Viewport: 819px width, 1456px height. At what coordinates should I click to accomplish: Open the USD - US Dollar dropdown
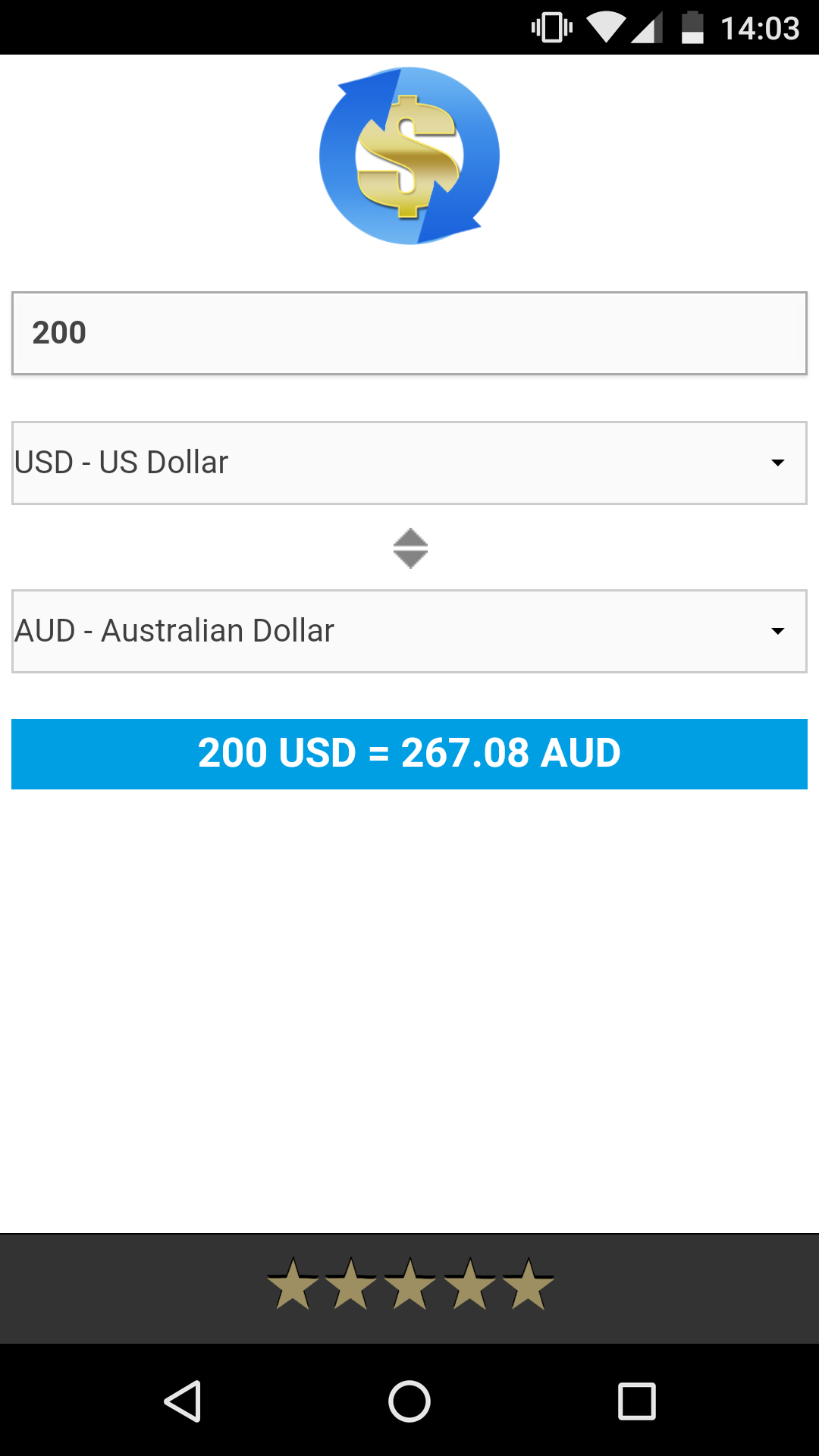[x=409, y=463]
